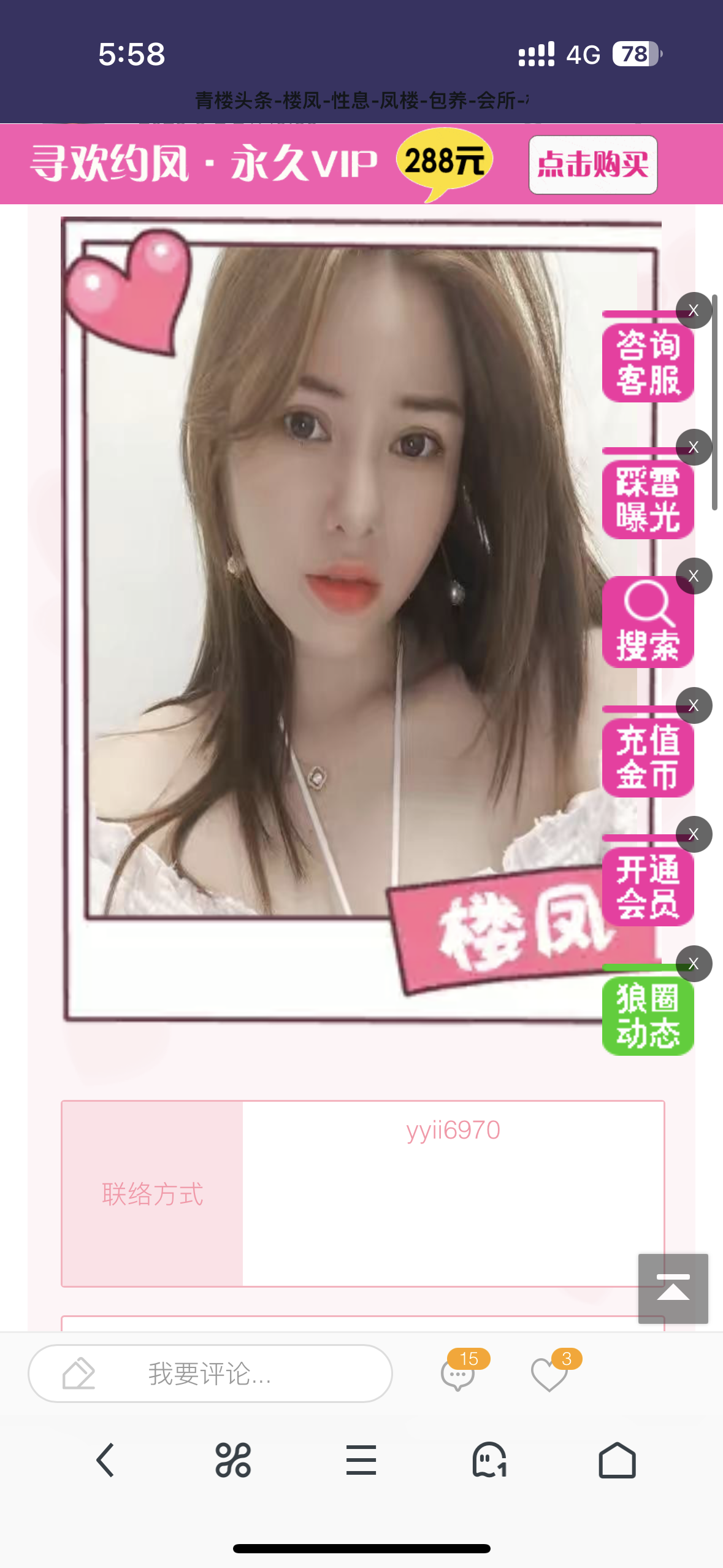Viewport: 723px width, 1568px height.
Task: Open 开通会员 membership button
Action: [x=647, y=887]
